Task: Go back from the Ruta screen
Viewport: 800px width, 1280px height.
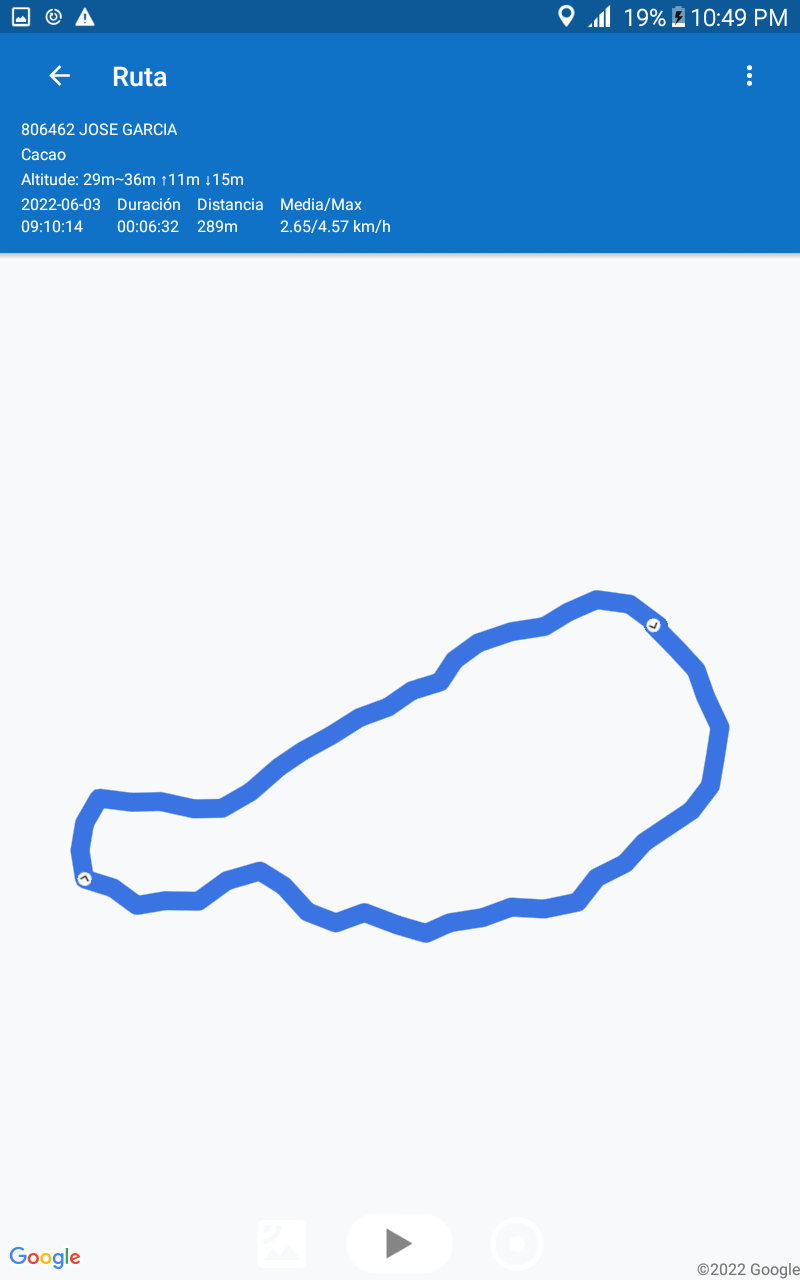Action: pyautogui.click(x=60, y=76)
